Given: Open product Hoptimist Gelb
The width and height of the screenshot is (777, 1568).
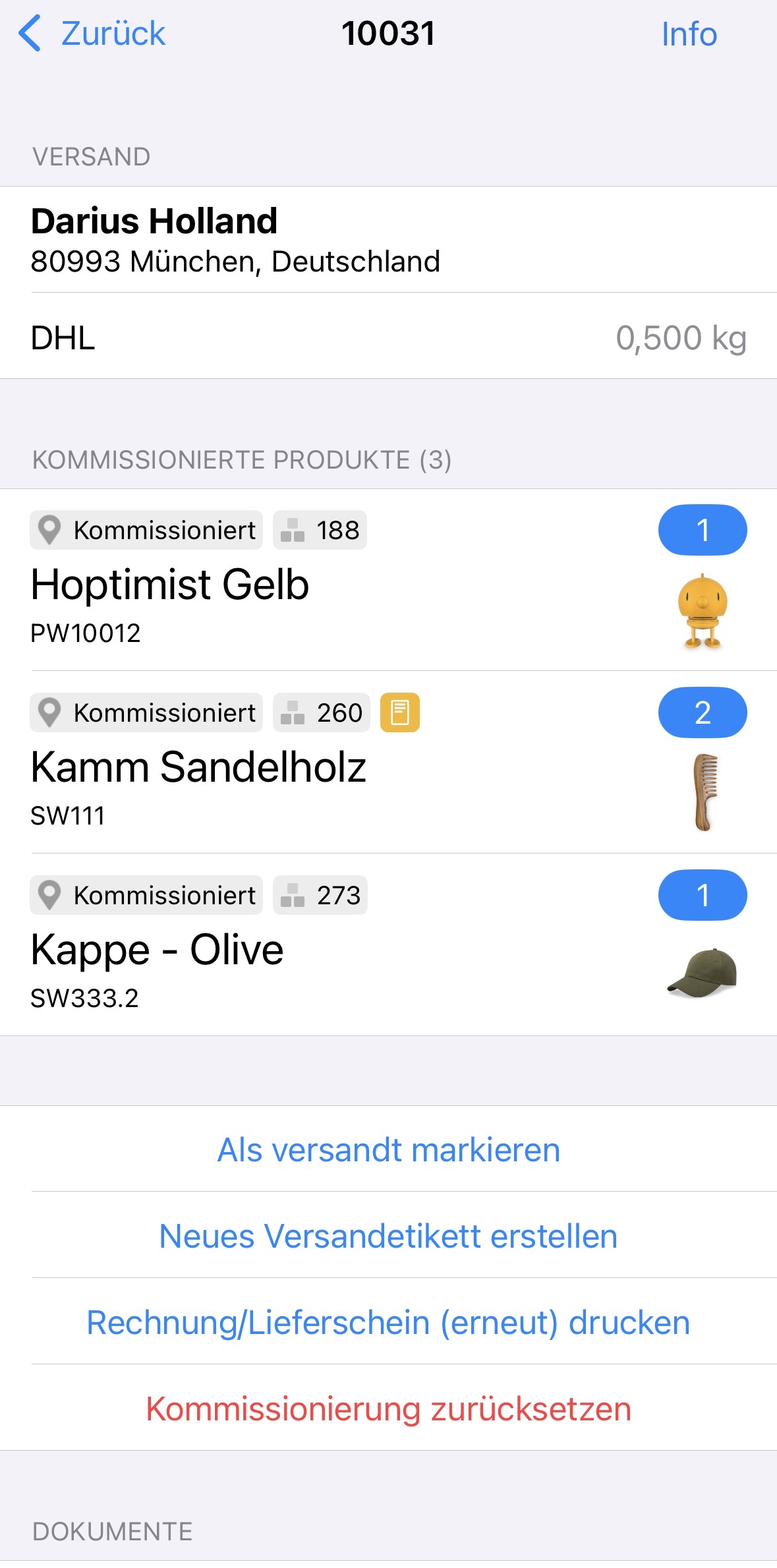Looking at the screenshot, I should [170, 585].
